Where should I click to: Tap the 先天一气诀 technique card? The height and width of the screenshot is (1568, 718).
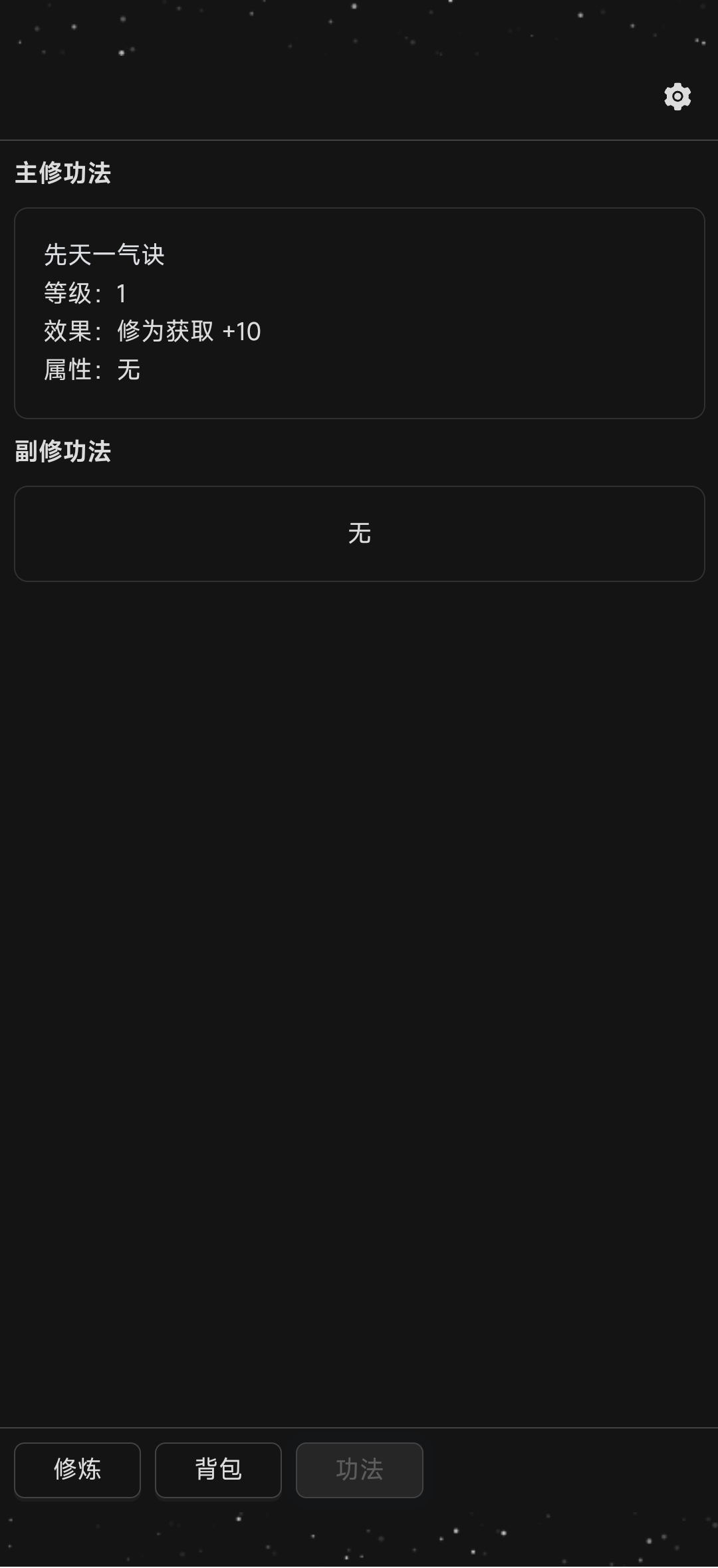point(359,312)
